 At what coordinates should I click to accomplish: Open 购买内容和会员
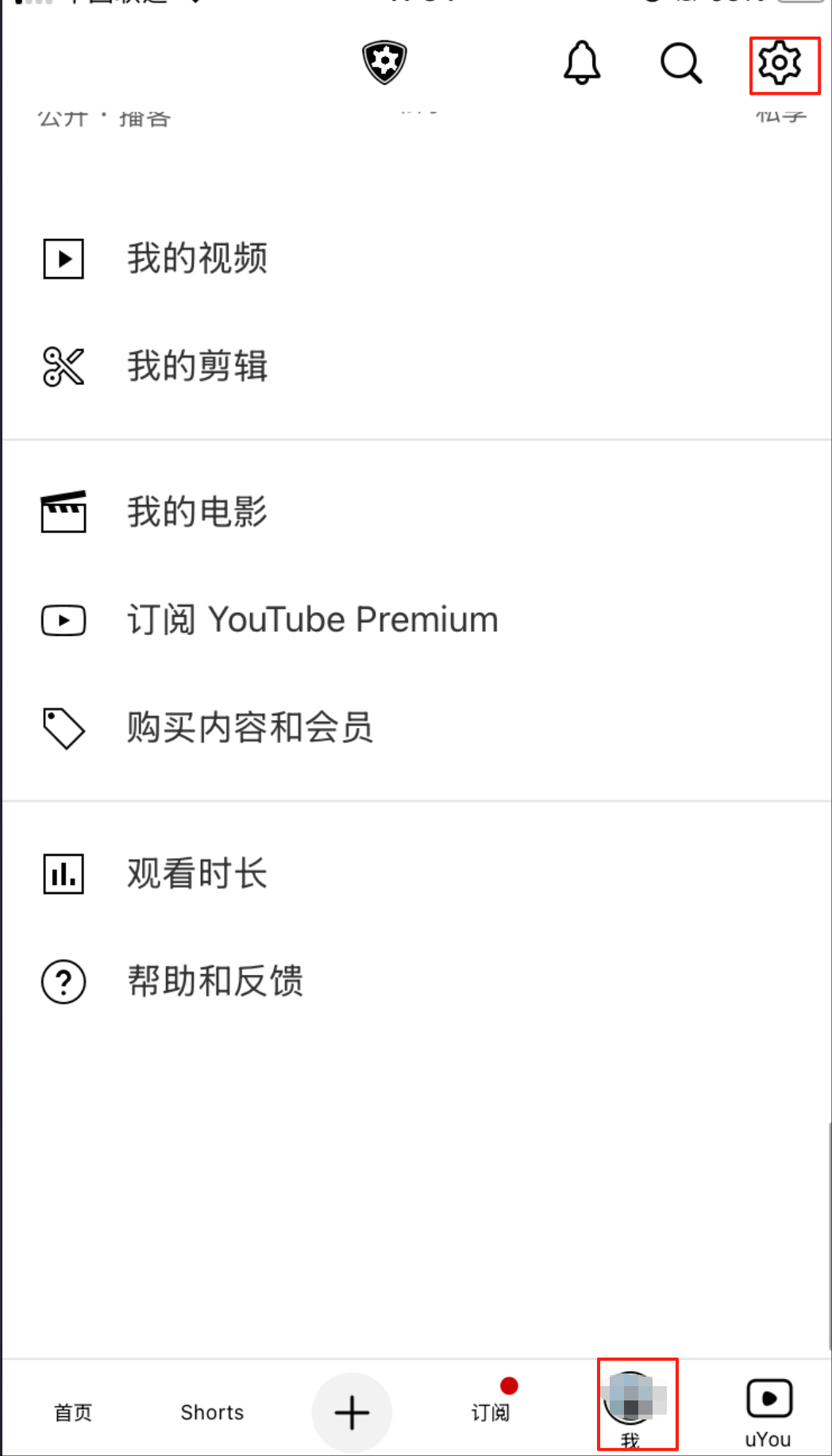click(x=416, y=728)
